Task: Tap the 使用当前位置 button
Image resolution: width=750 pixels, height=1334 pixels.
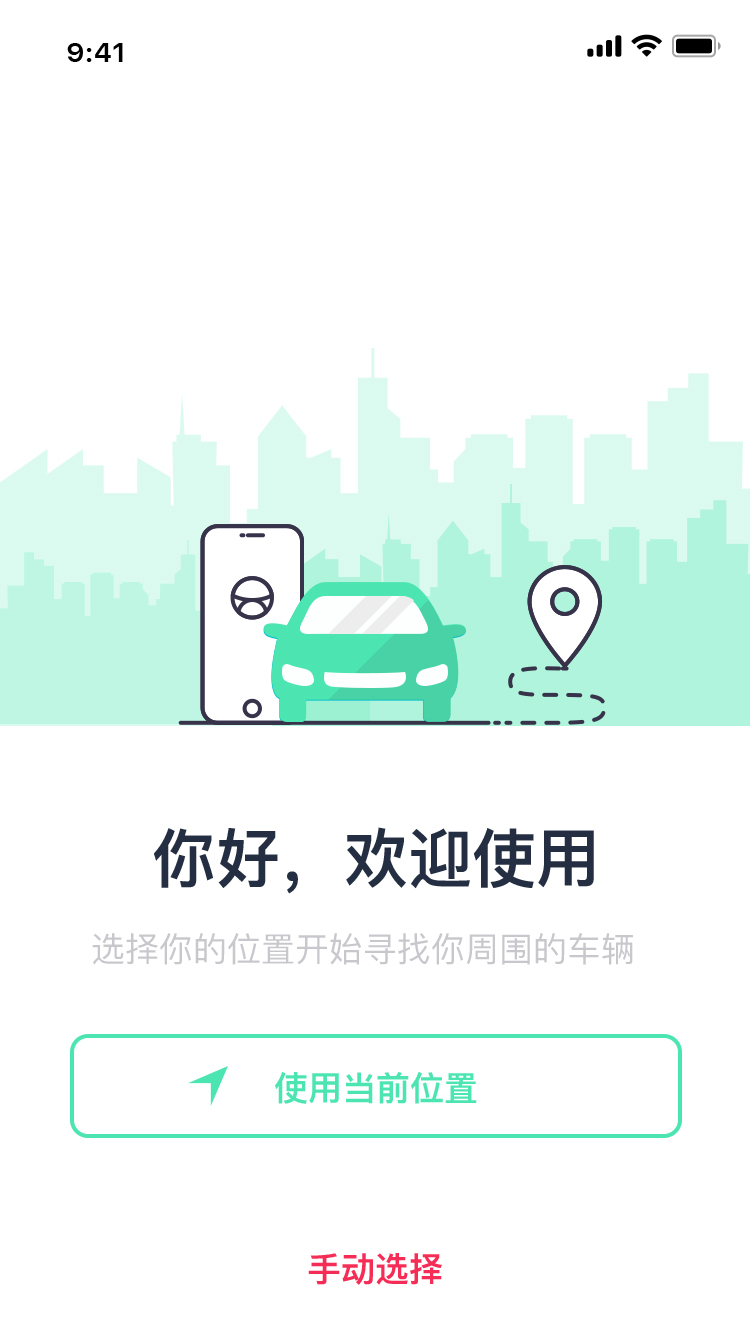Action: click(375, 1086)
